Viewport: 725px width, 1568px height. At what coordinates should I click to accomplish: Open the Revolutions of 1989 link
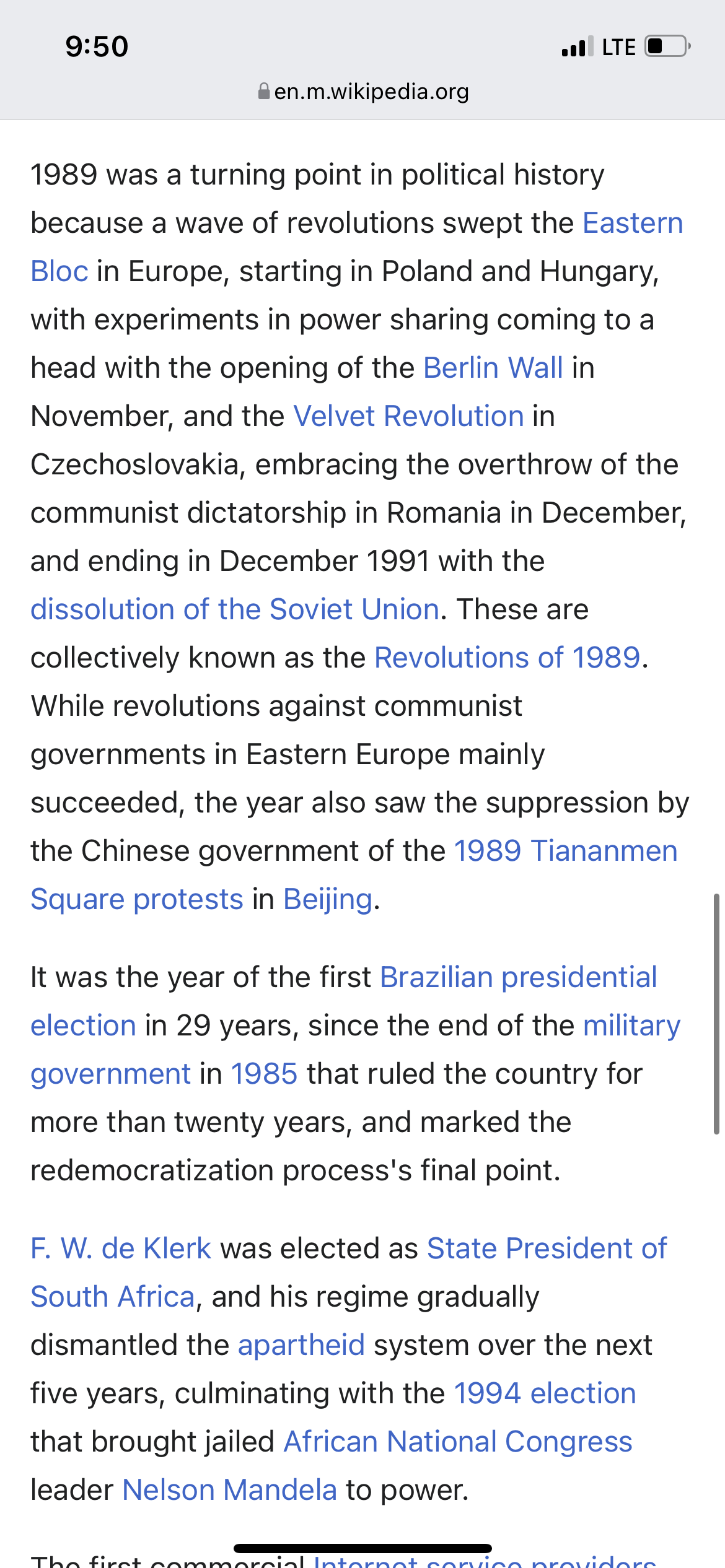tap(507, 658)
